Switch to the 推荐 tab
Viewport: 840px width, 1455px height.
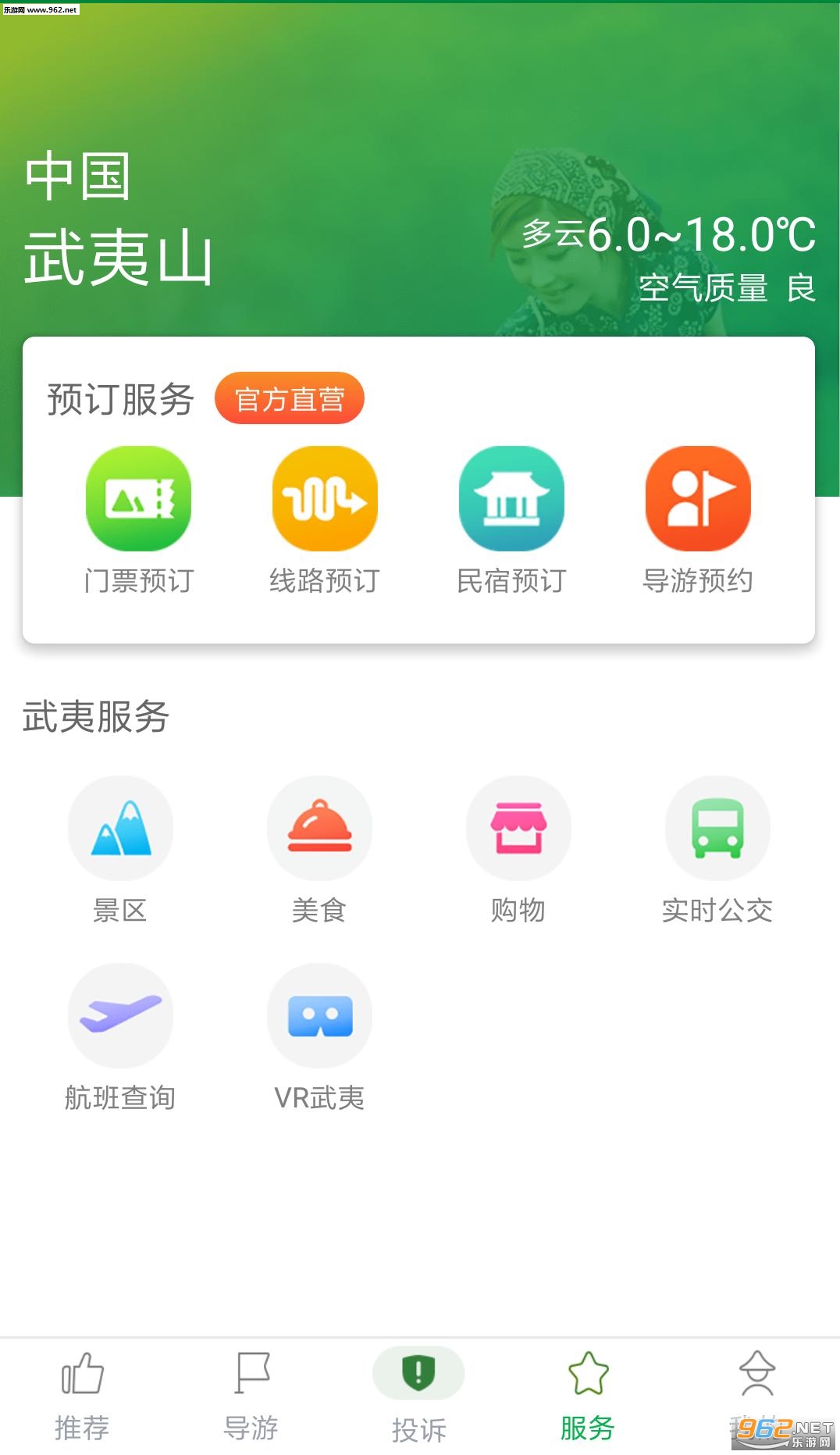pos(82,1395)
